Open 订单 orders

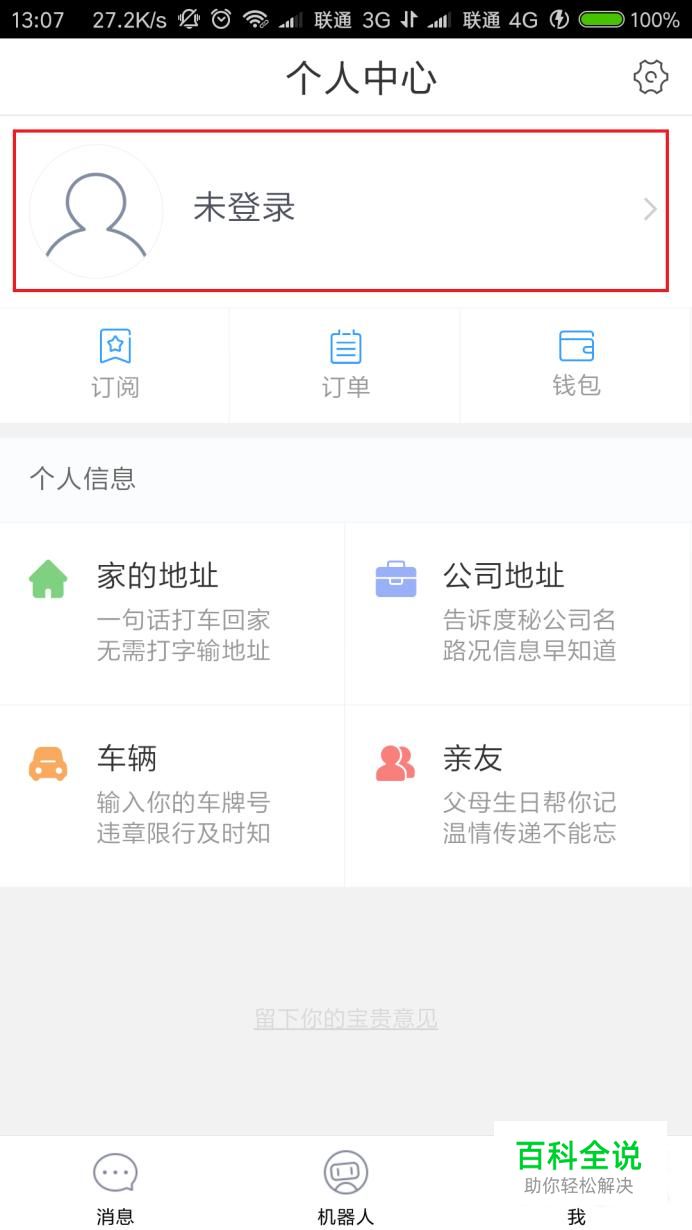coord(345,364)
